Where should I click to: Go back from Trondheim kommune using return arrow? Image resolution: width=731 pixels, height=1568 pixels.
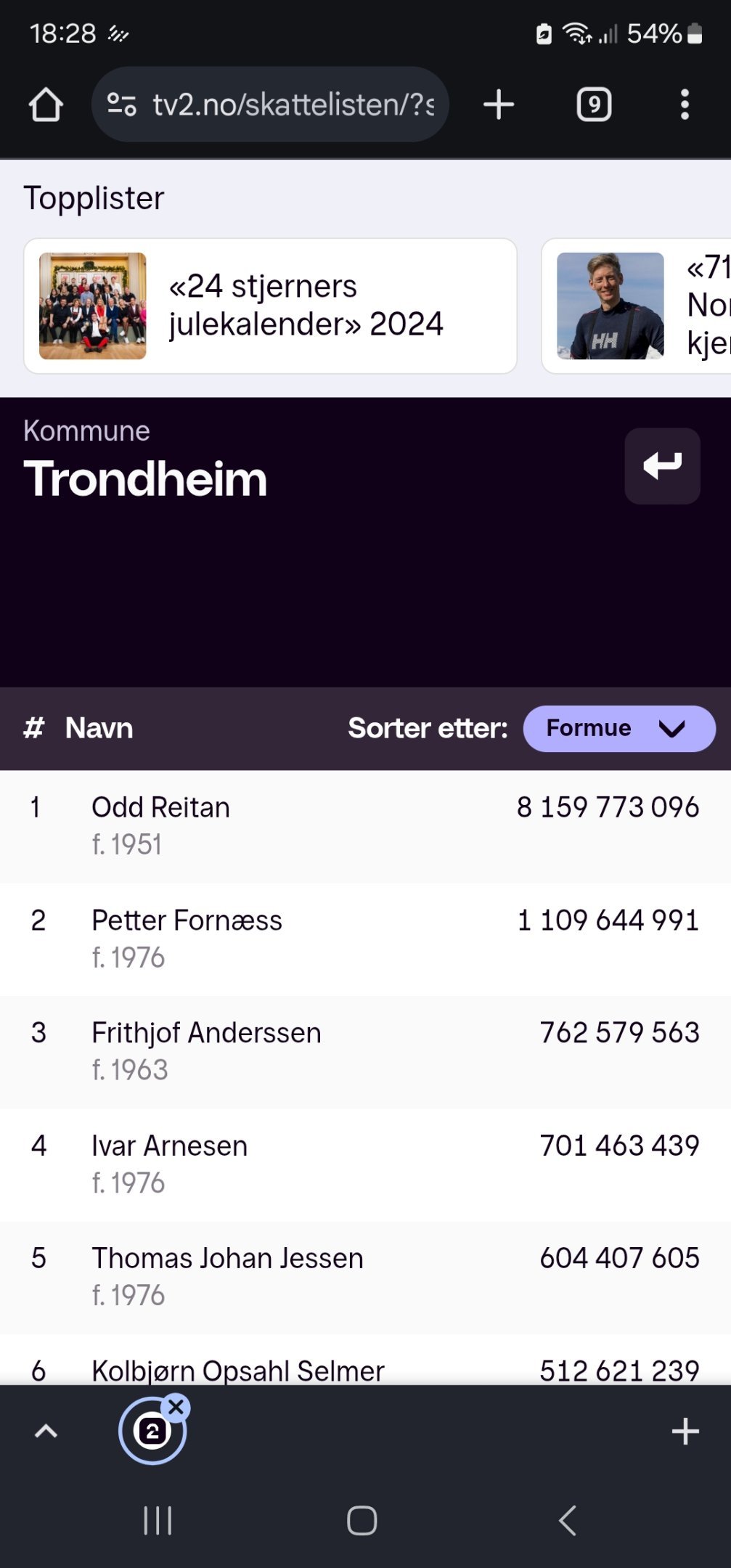[662, 466]
